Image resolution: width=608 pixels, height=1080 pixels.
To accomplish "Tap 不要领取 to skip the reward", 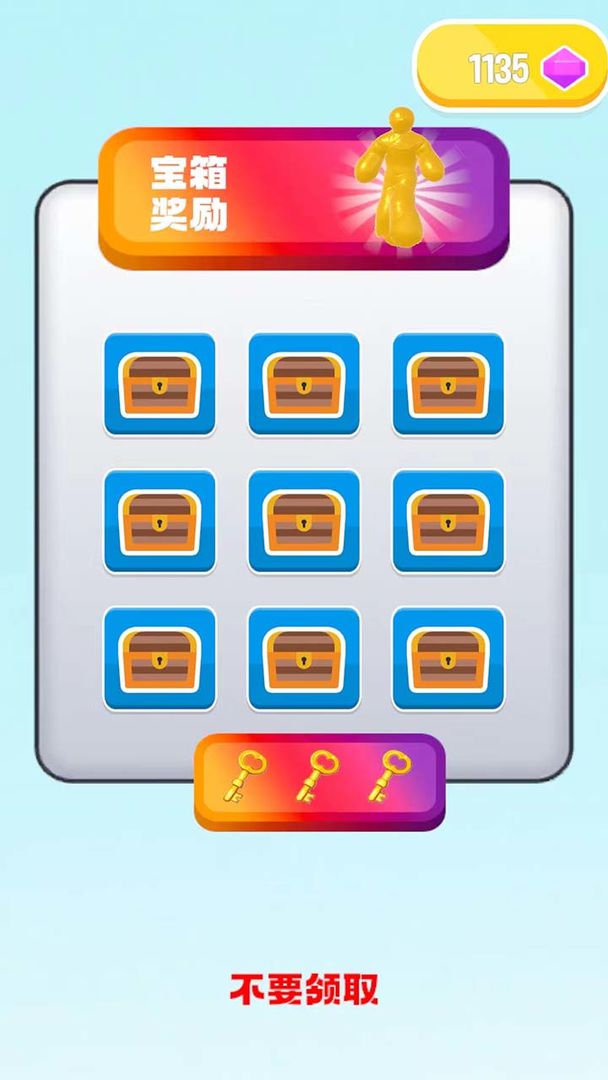I will pyautogui.click(x=304, y=990).
